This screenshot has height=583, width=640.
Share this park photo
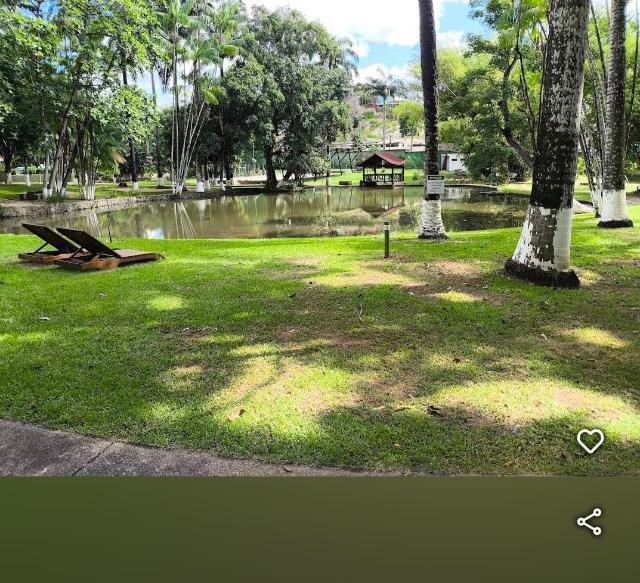coord(589,521)
